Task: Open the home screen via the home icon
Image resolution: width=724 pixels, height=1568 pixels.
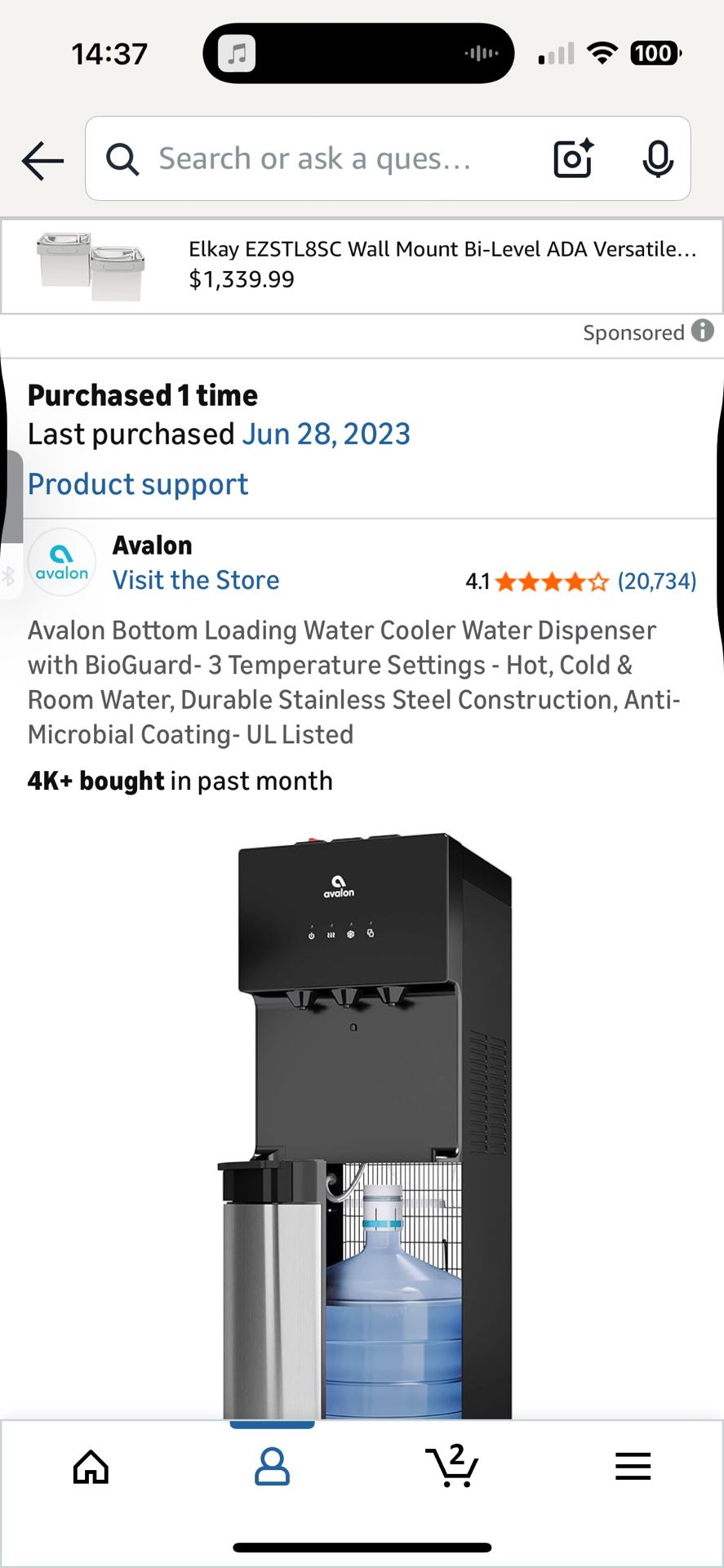Action: [x=90, y=1466]
